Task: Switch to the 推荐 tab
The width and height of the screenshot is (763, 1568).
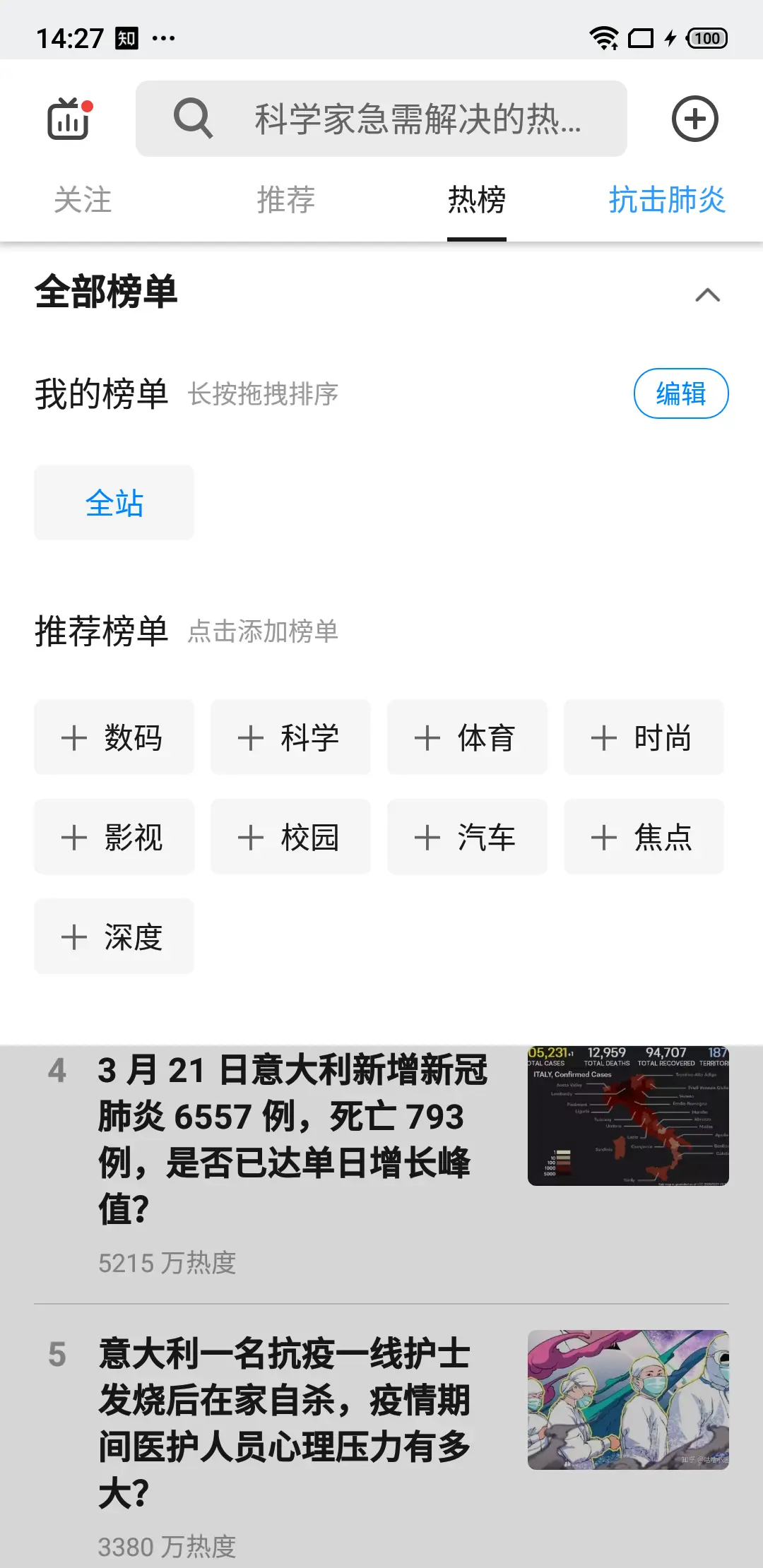Action: [285, 200]
